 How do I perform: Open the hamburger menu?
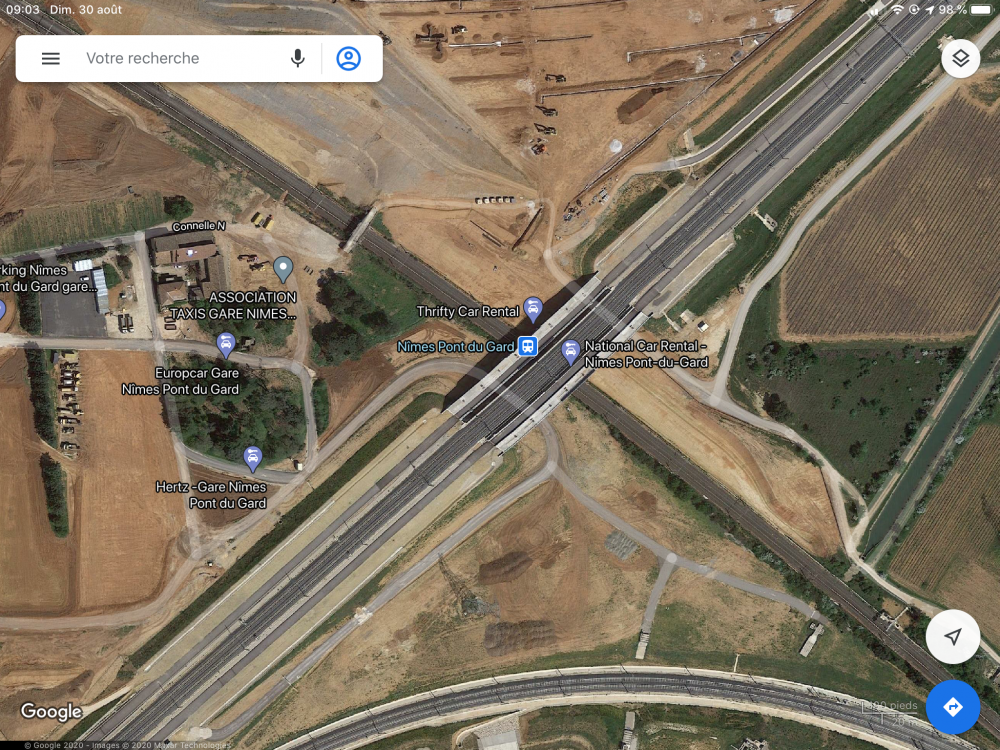51,58
